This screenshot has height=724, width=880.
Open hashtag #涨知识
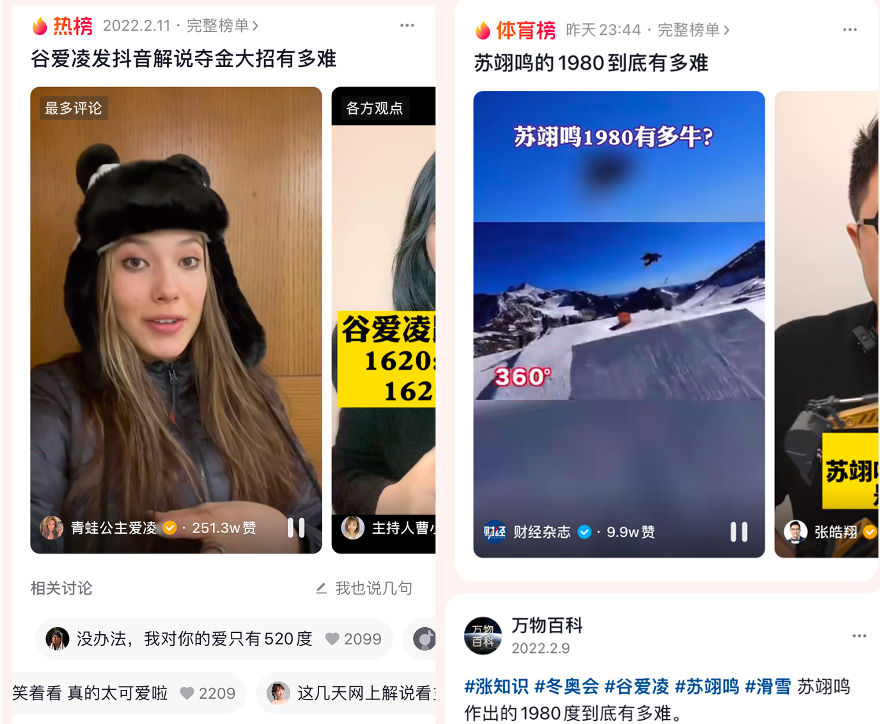(496, 686)
